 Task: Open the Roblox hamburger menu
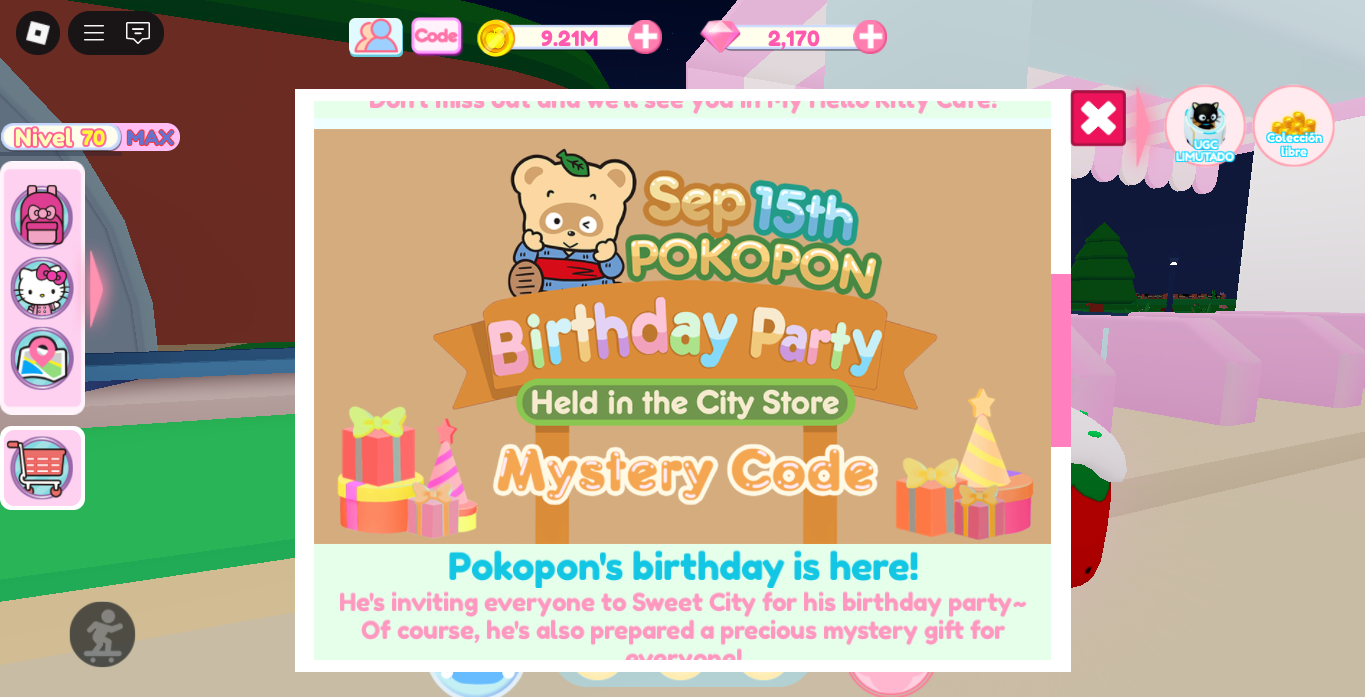(94, 33)
